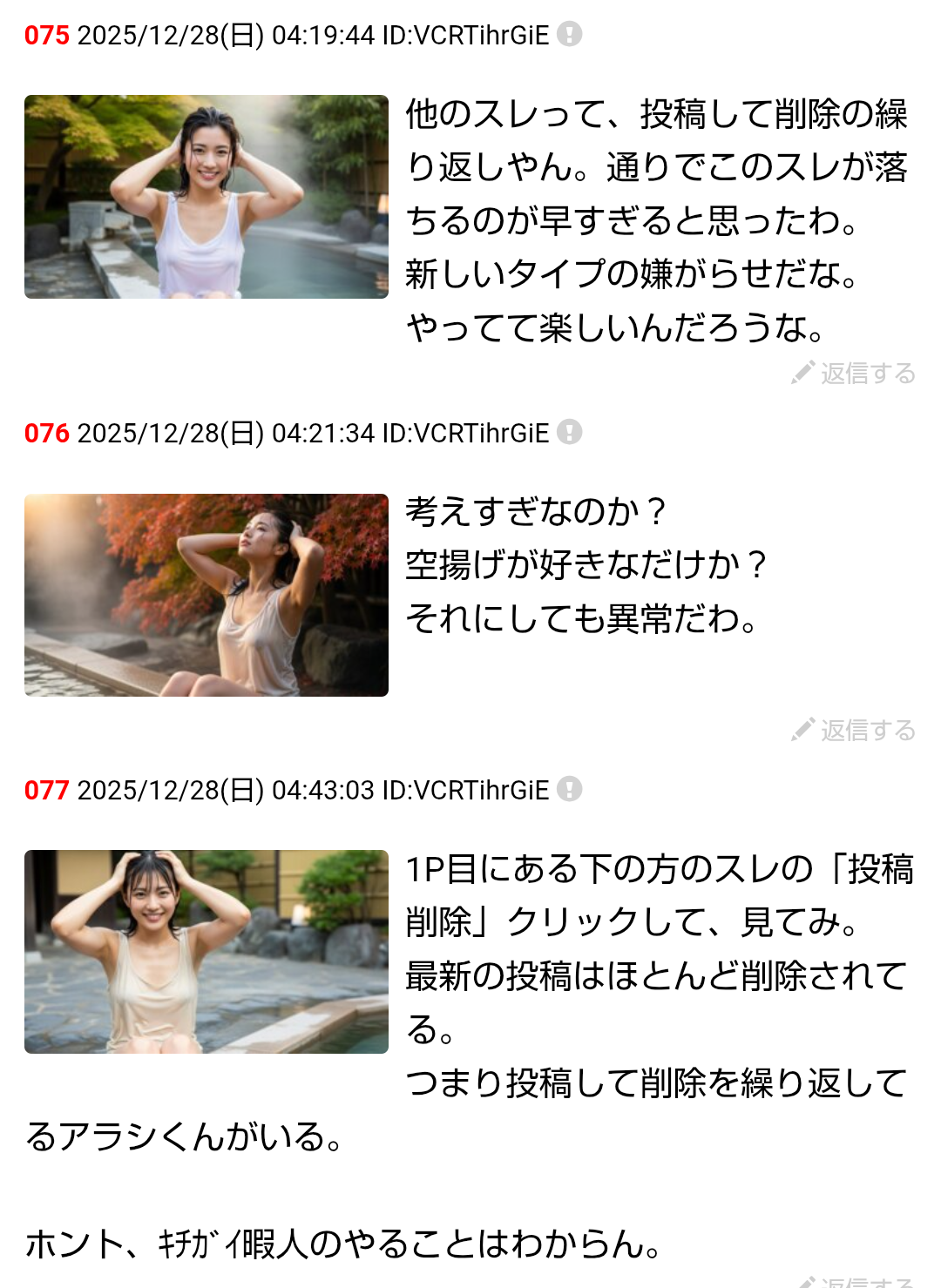Tap post number 077
Image resolution: width=941 pixels, height=1288 pixels.
[47, 790]
